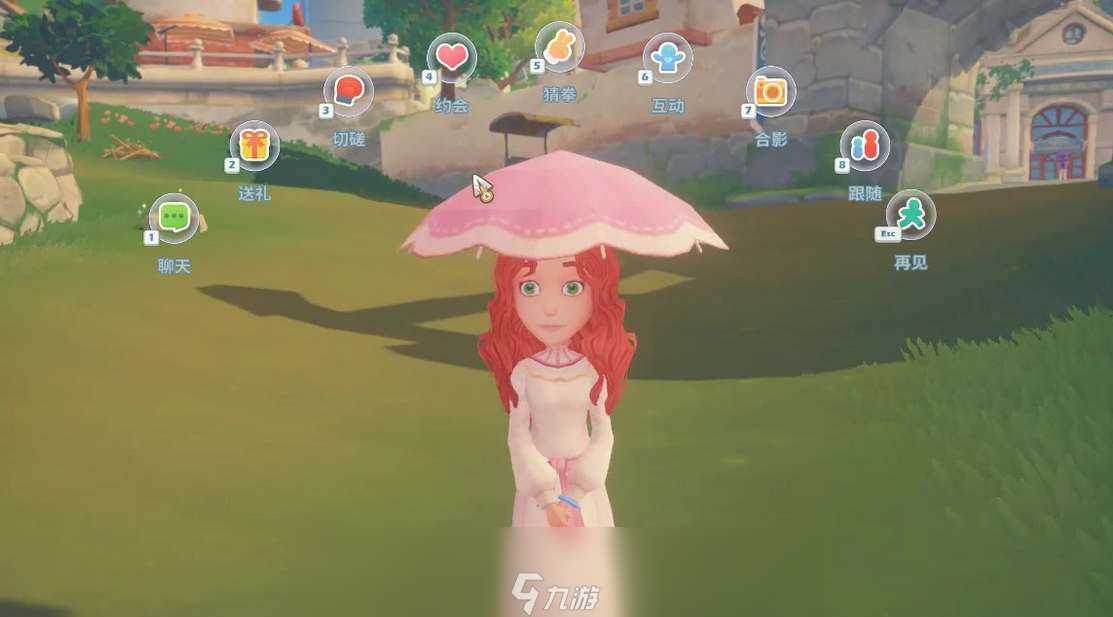The width and height of the screenshot is (1113, 617).
Task: Play 猜拳 rock-paper-scissors
Action: coord(560,46)
